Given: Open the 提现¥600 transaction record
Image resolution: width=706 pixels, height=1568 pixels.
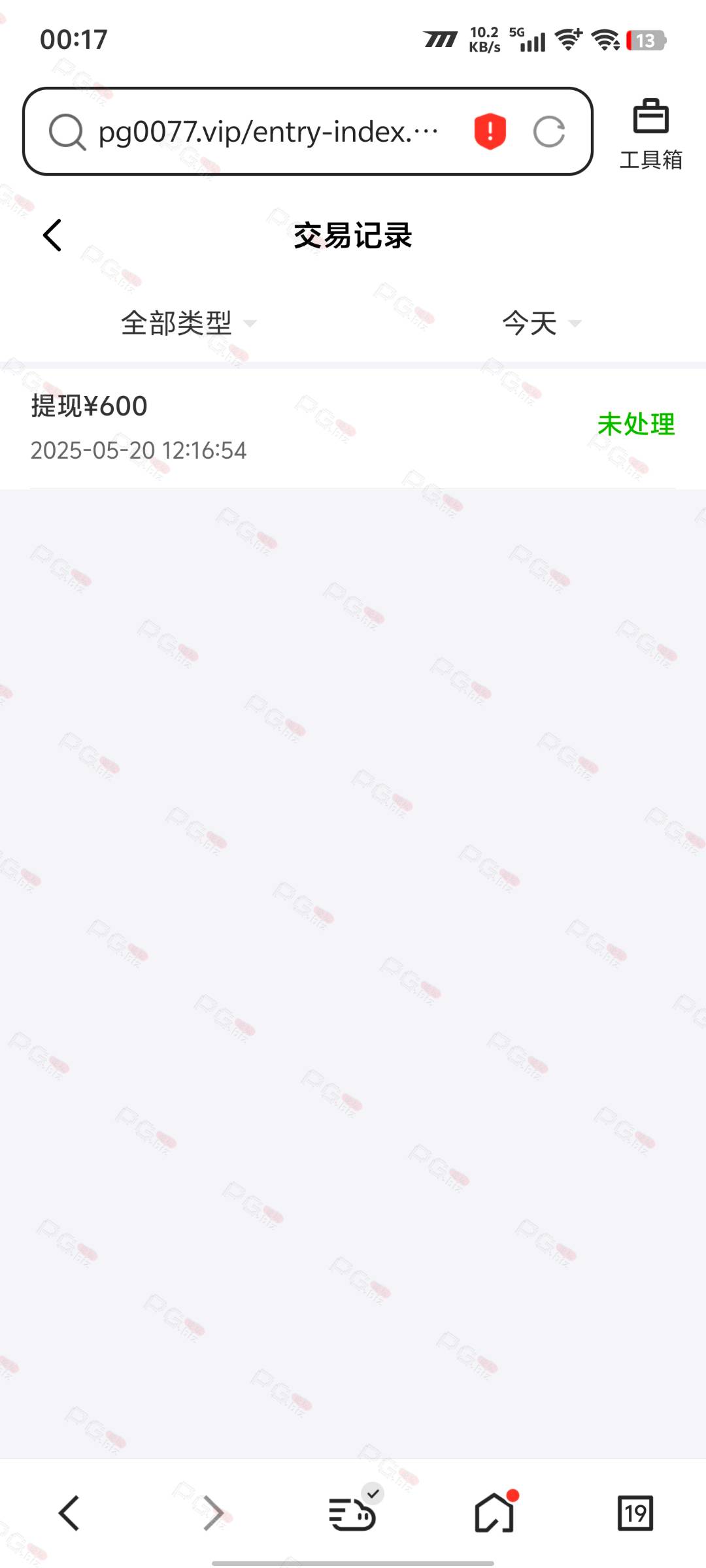Looking at the screenshot, I should pos(353,428).
